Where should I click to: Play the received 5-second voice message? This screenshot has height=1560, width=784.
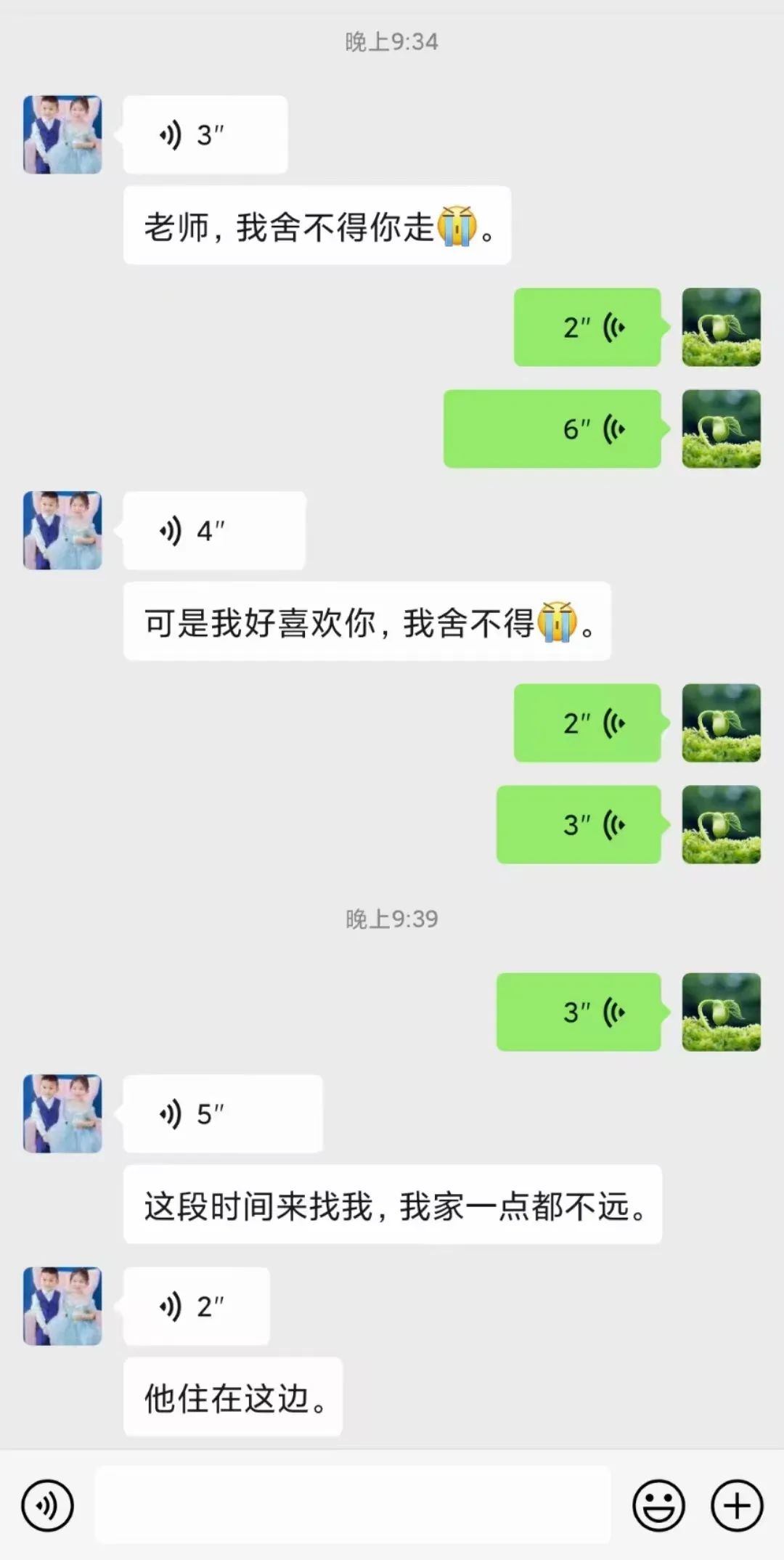222,1113
